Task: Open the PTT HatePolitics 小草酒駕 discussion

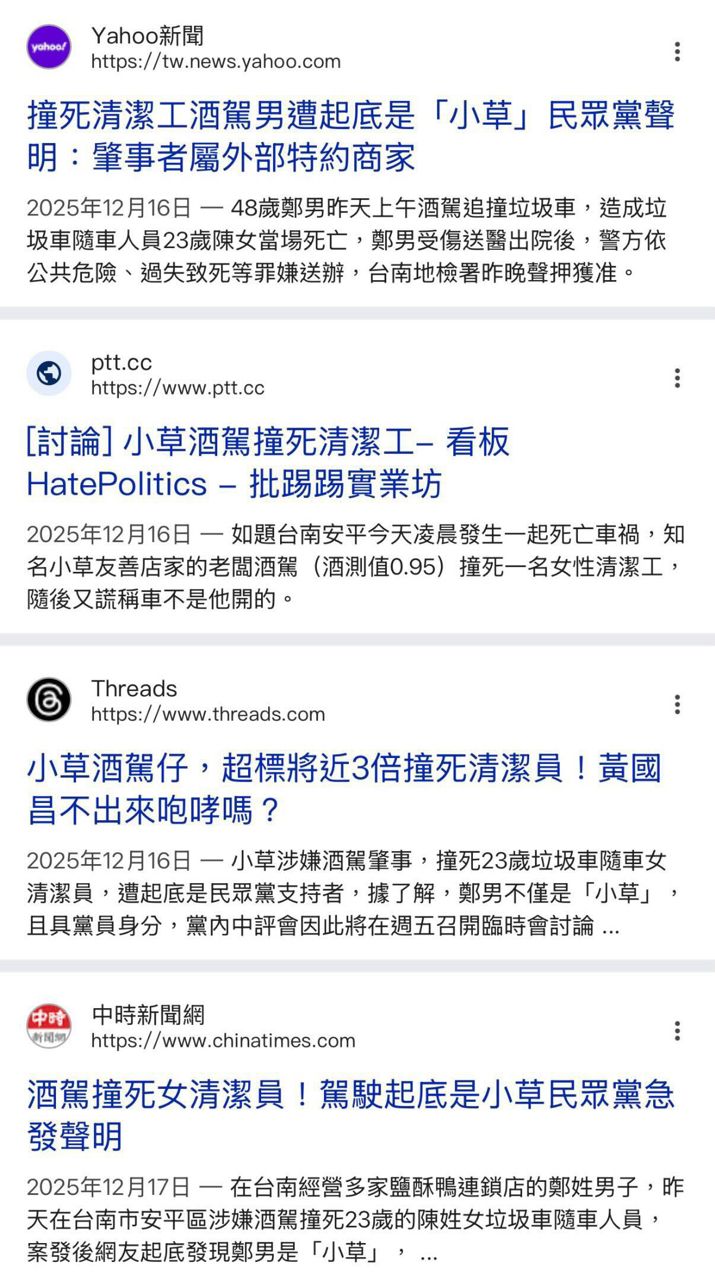Action: (x=268, y=463)
